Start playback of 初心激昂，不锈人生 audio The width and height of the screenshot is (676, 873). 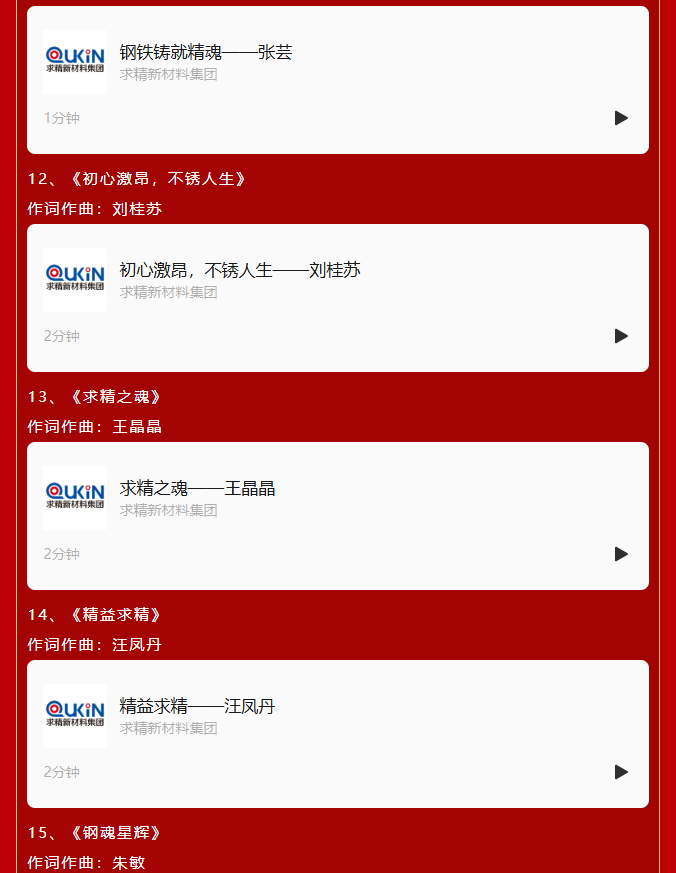pyautogui.click(x=621, y=336)
